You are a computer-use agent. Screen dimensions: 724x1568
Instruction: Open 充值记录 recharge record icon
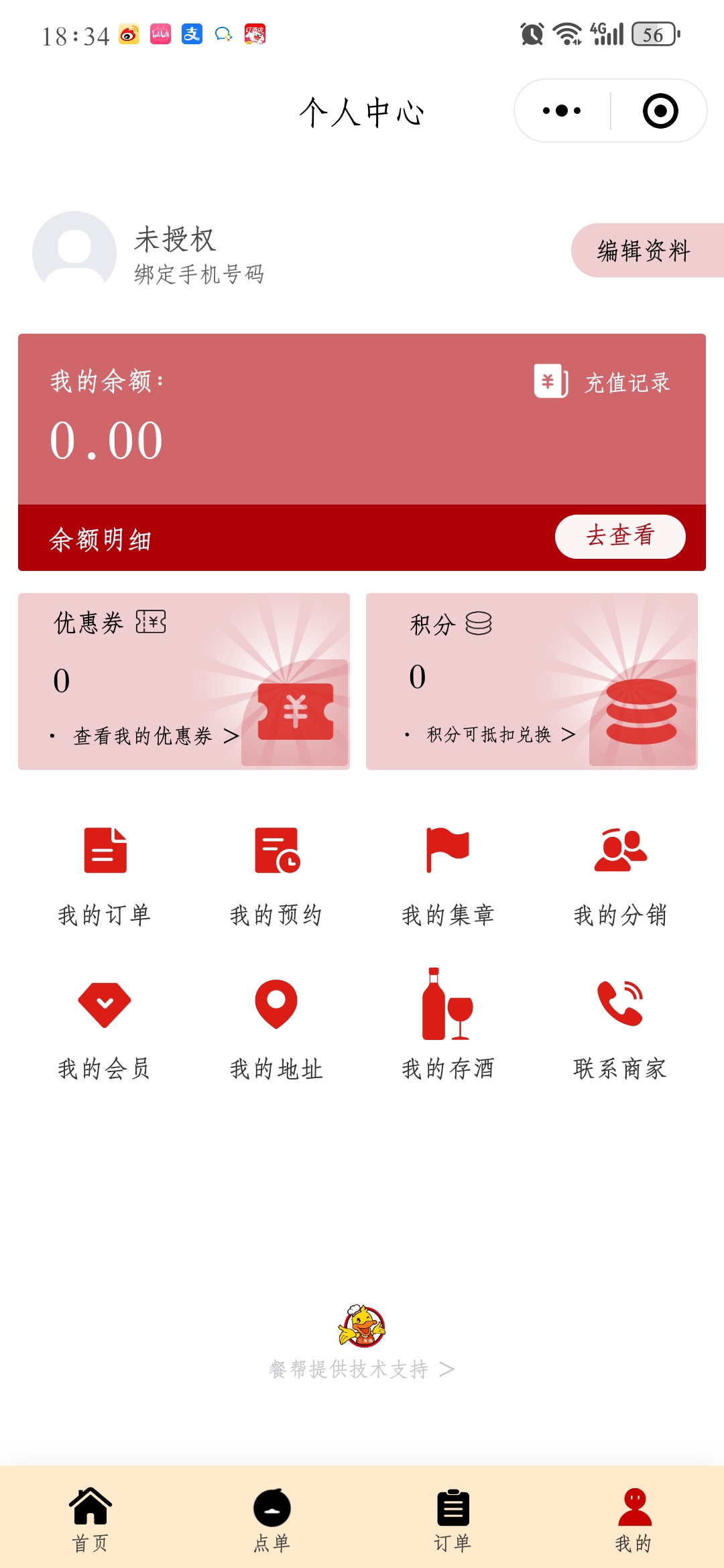click(x=550, y=382)
